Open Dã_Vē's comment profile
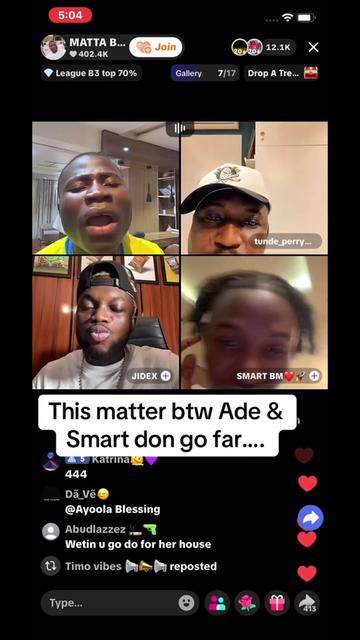This screenshot has height=640, width=360. click(51, 495)
